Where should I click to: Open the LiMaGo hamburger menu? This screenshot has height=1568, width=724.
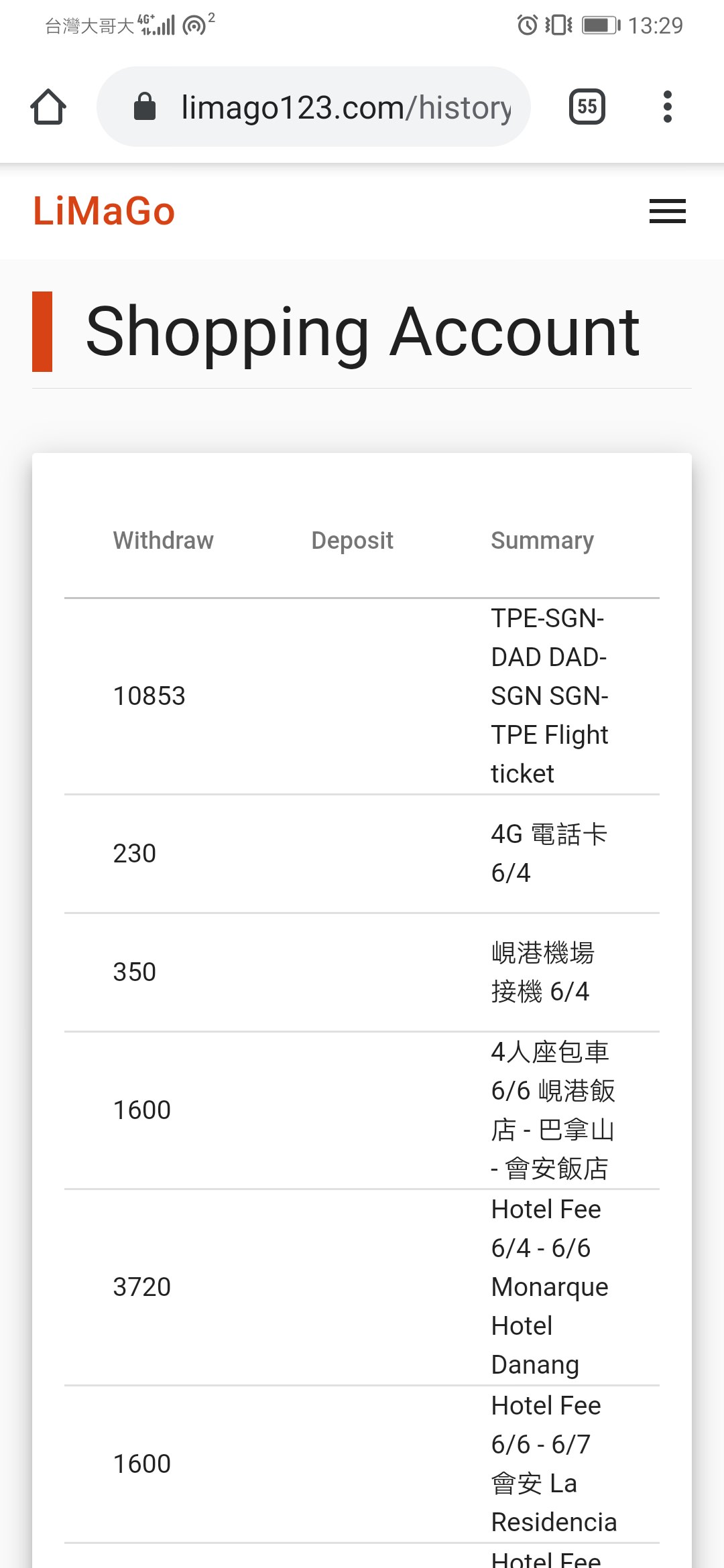click(668, 211)
